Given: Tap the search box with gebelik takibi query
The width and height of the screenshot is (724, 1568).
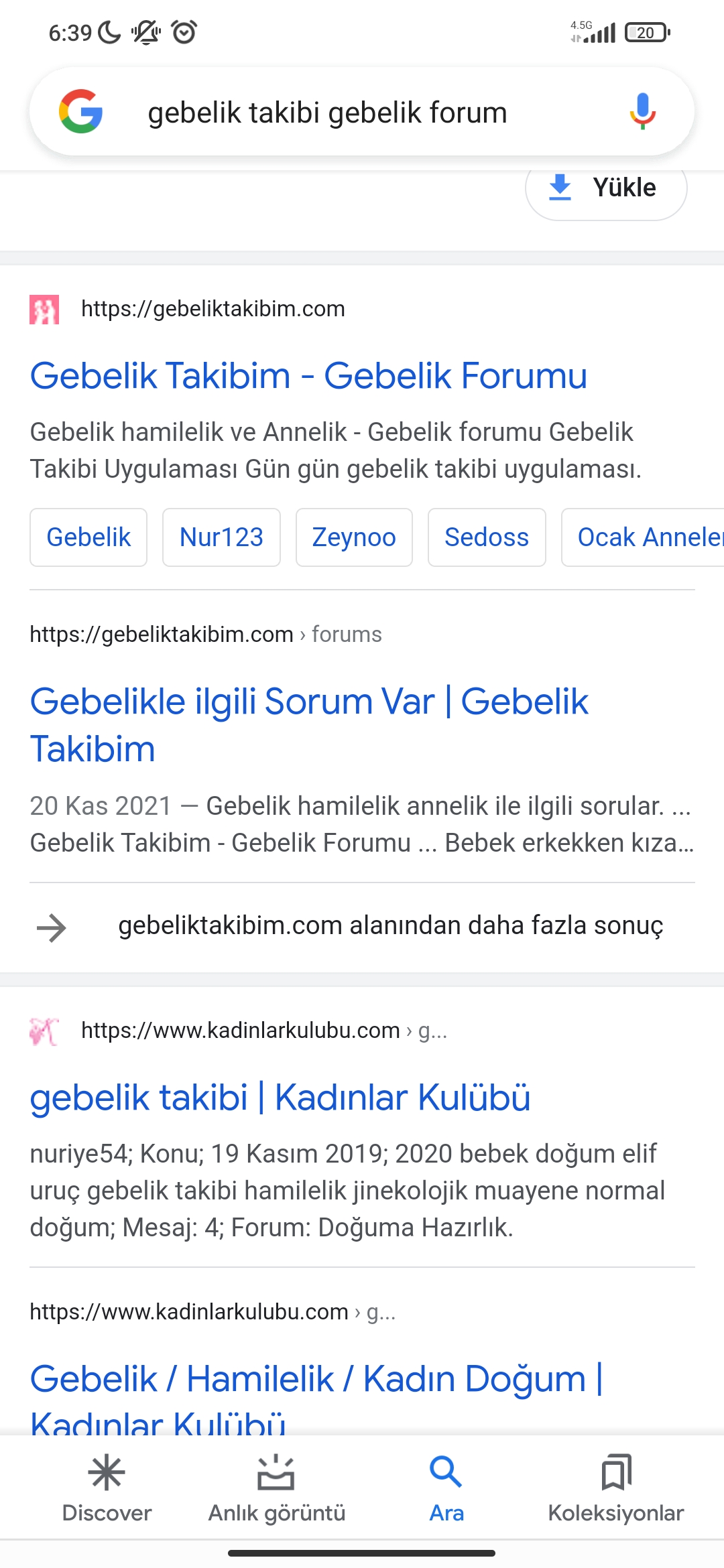Looking at the screenshot, I should 327,113.
